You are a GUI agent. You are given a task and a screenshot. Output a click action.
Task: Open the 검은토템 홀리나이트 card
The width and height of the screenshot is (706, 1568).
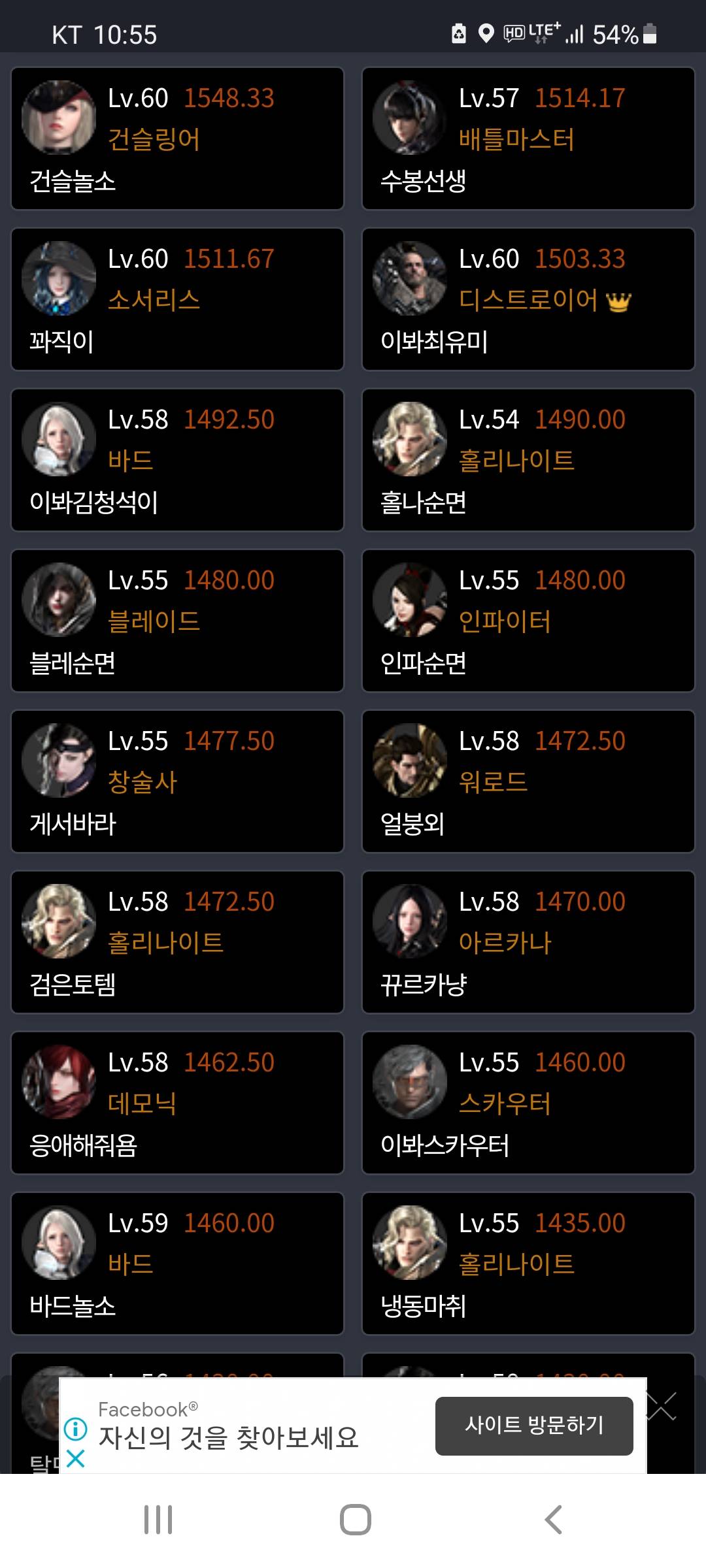coord(177,942)
